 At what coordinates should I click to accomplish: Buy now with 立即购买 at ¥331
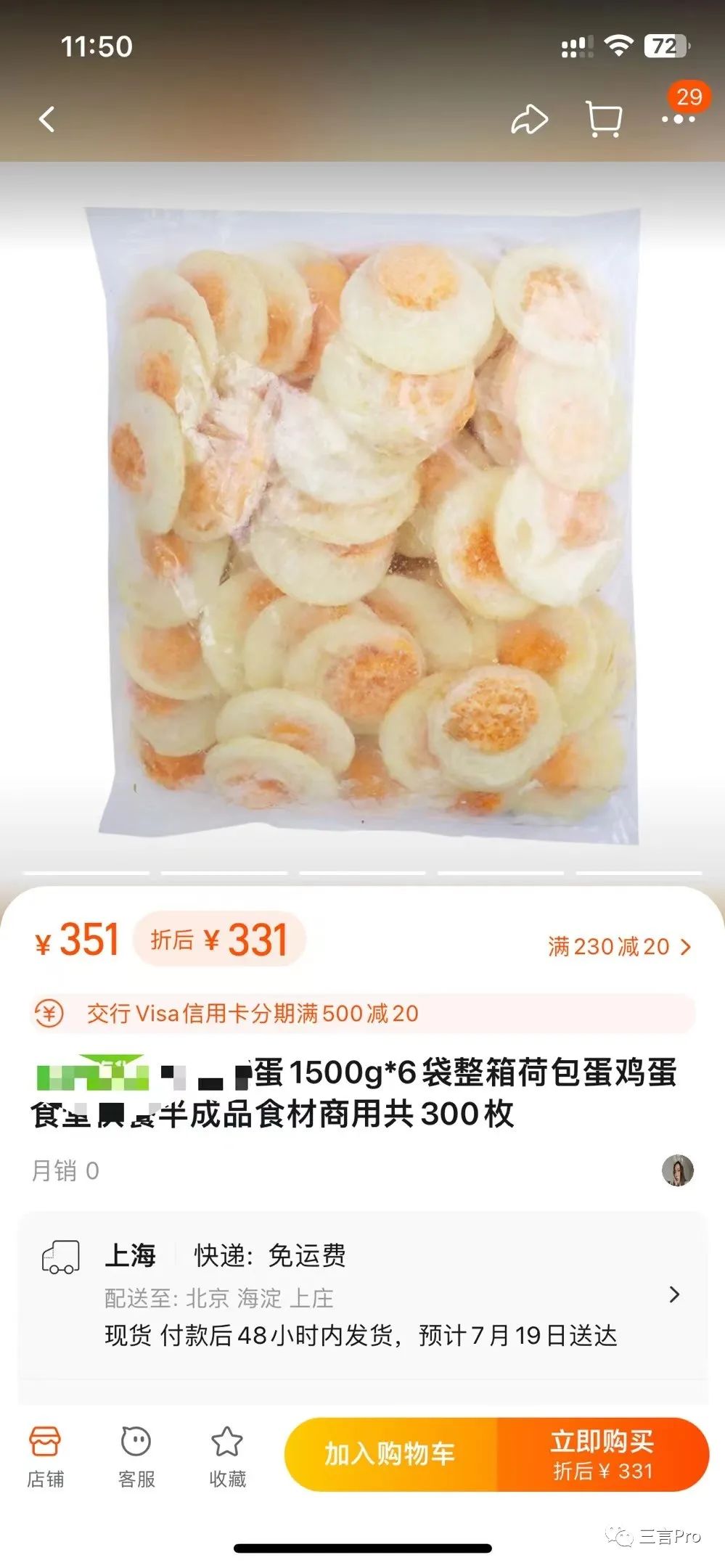pos(602,1454)
